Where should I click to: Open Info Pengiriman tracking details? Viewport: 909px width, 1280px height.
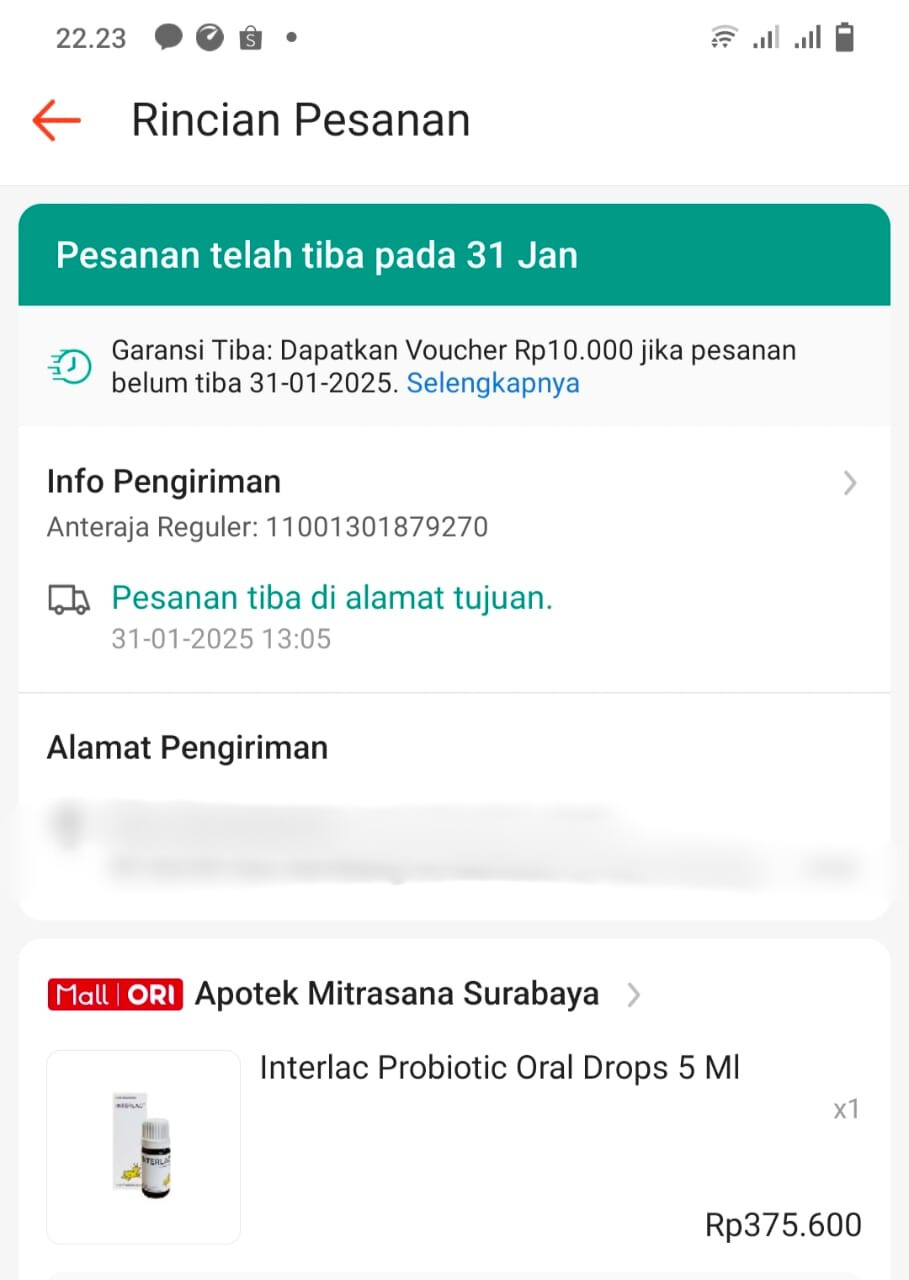pyautogui.click(x=849, y=484)
